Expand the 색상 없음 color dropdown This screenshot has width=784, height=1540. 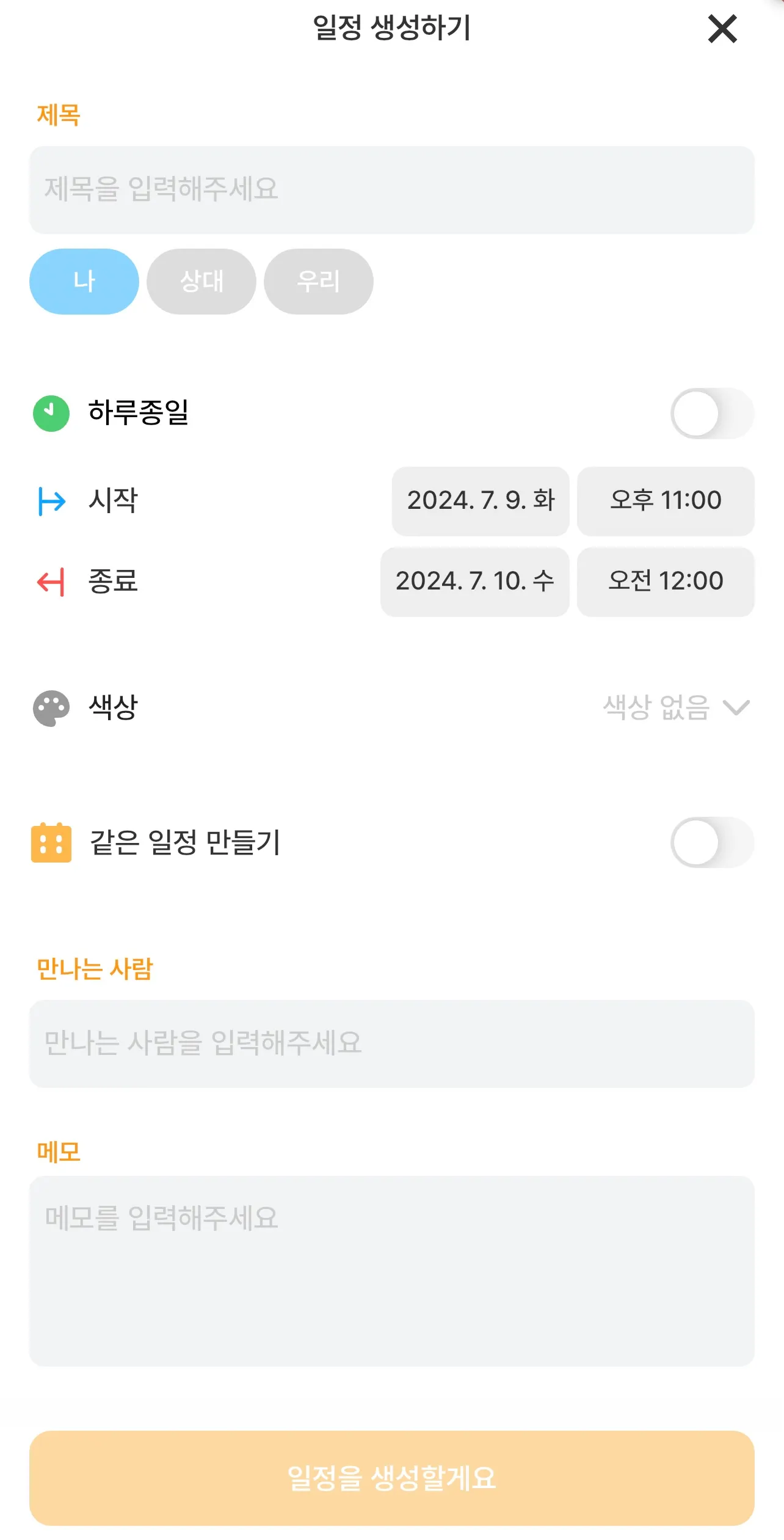[675, 707]
